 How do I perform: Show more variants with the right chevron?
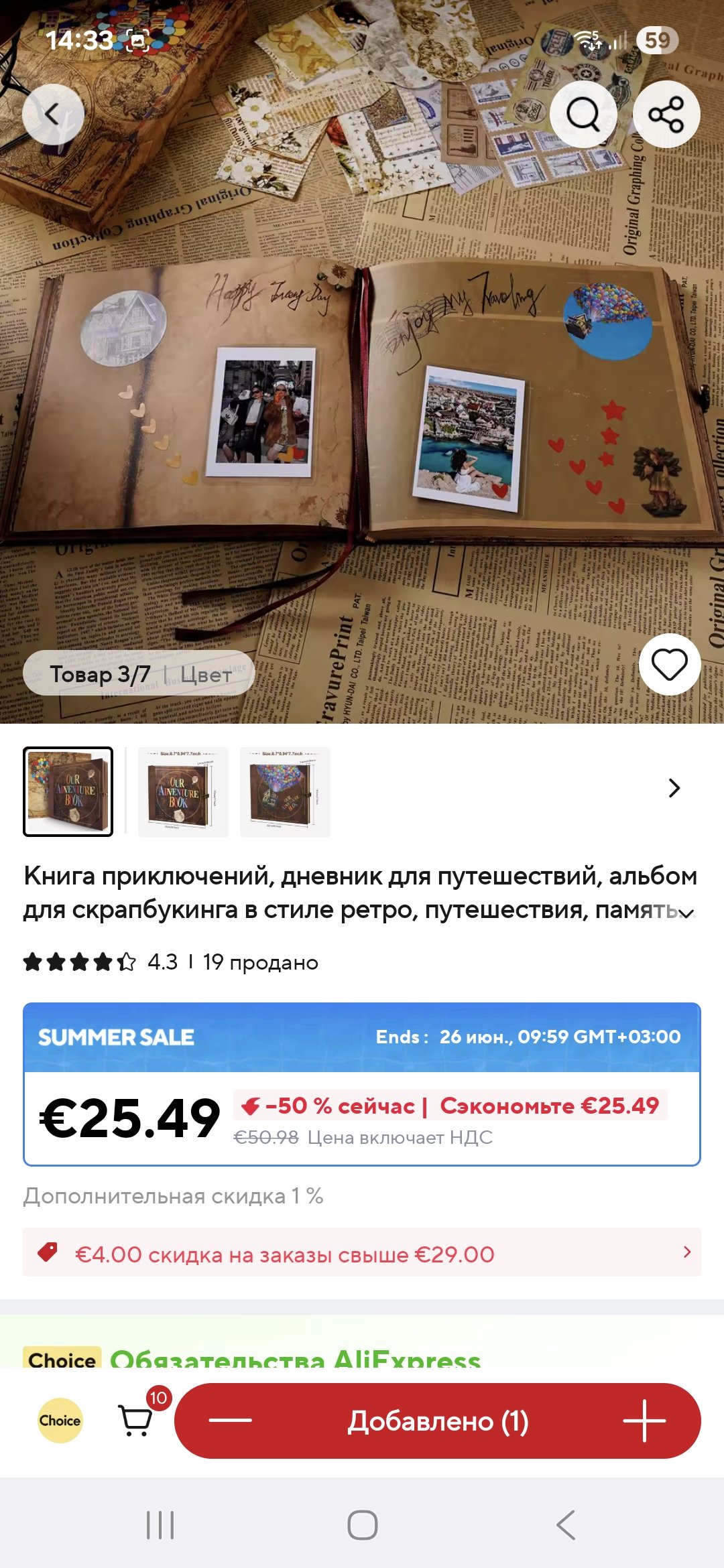[674, 788]
